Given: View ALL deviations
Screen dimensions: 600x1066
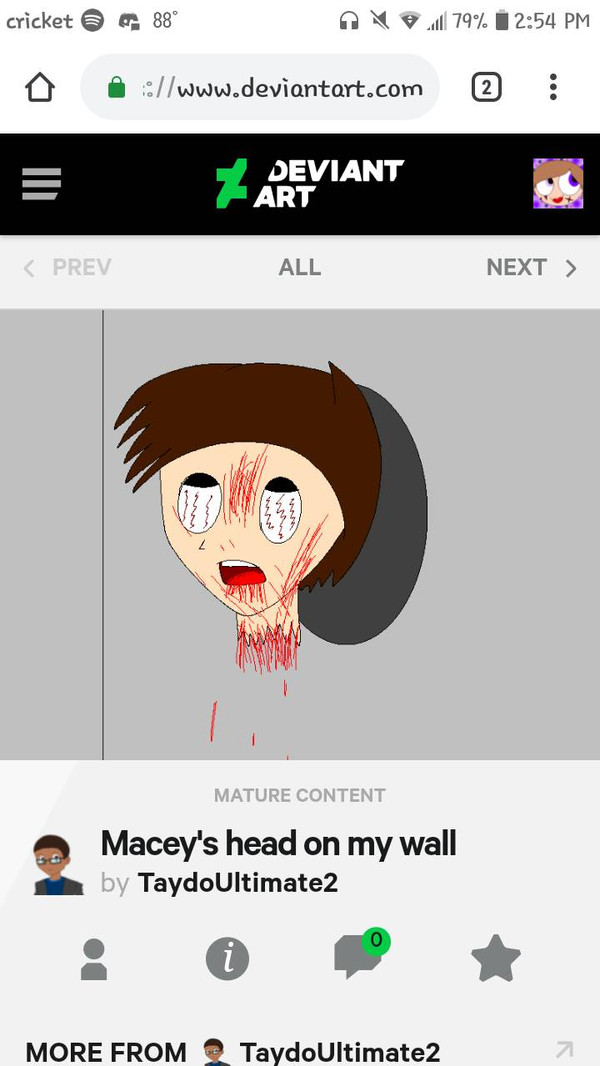Looking at the screenshot, I should click(299, 267).
